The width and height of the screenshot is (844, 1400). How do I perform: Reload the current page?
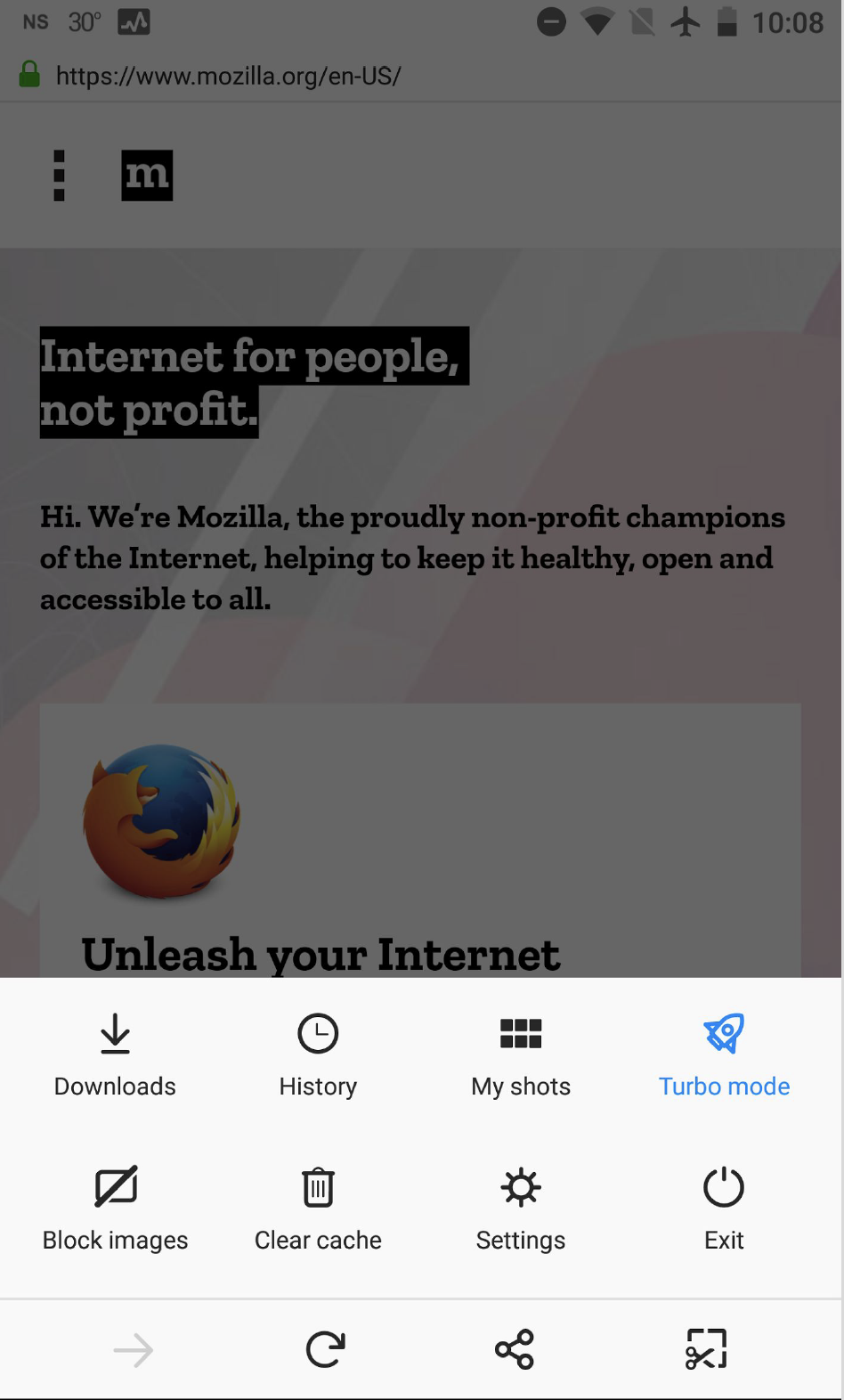click(325, 1350)
